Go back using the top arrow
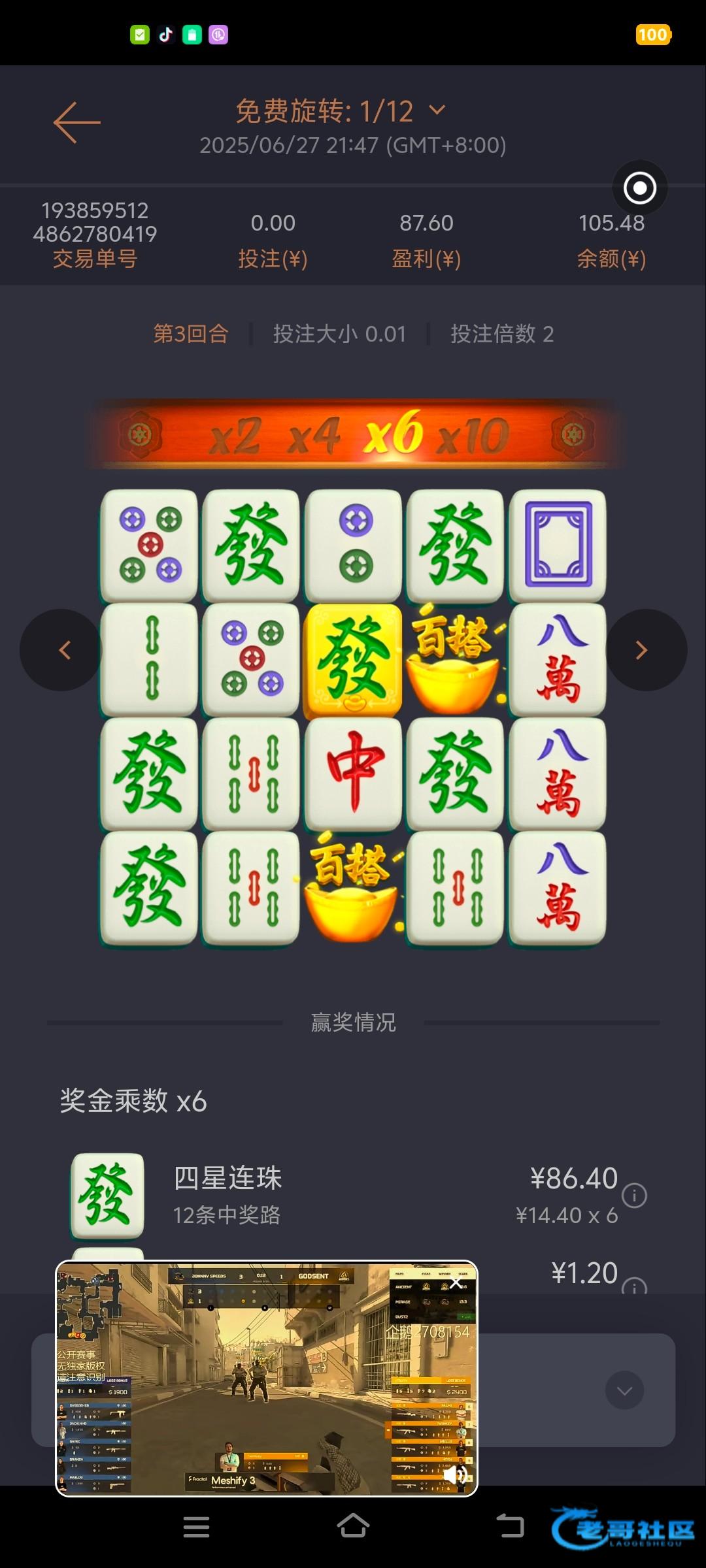This screenshot has width=706, height=1568. (76, 122)
